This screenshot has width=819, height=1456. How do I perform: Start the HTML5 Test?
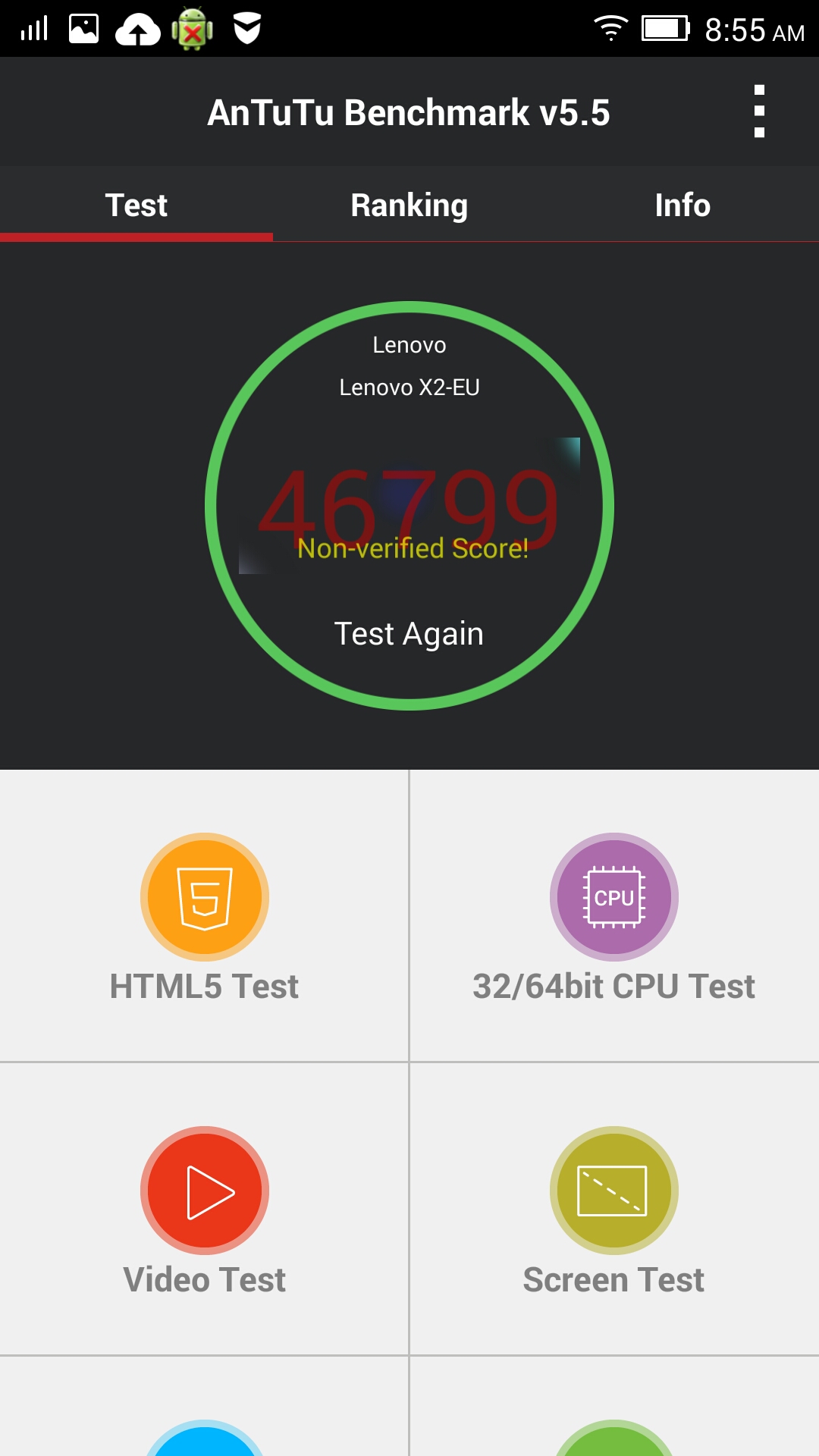tap(205, 916)
